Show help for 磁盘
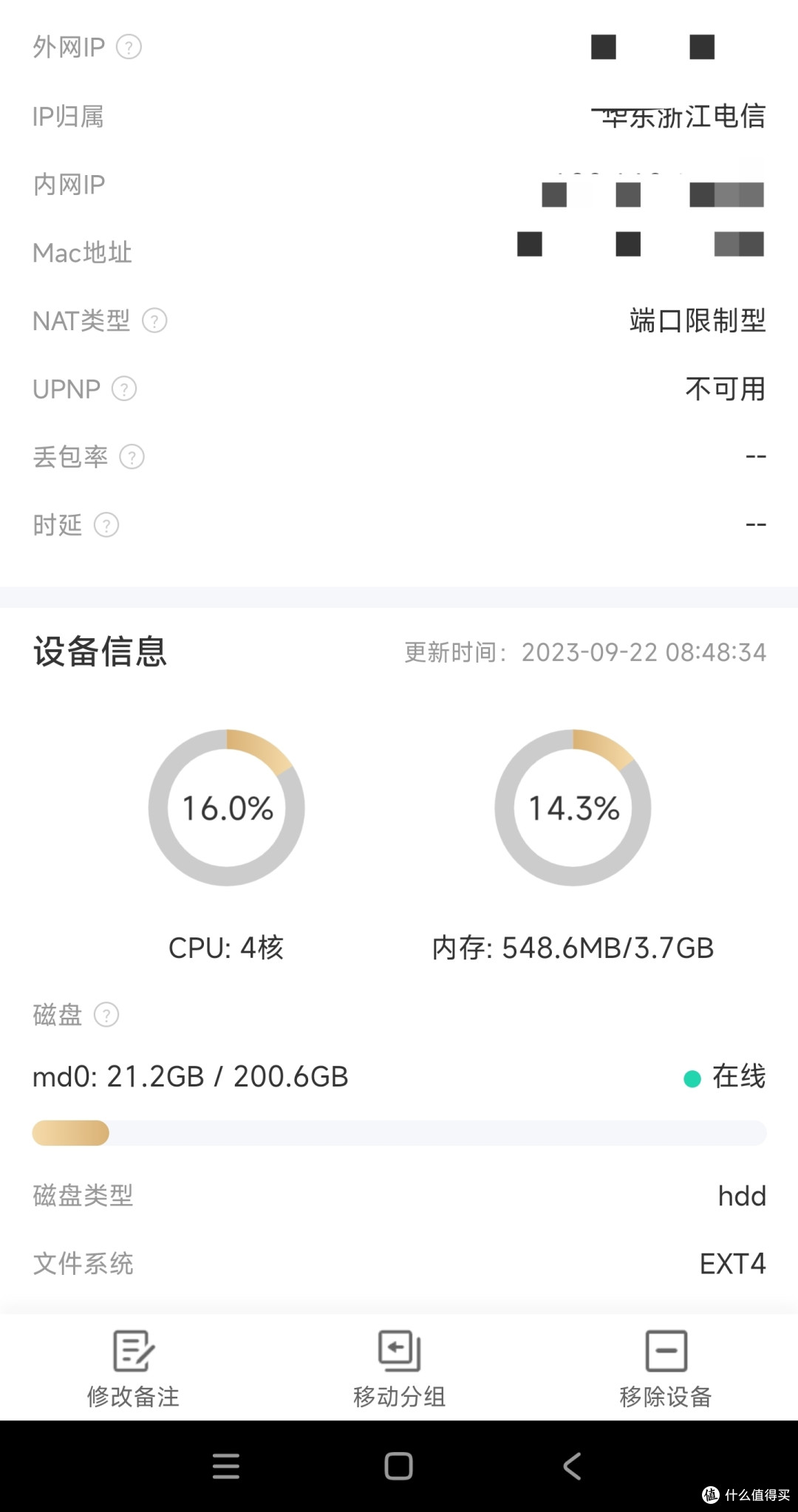 106,1015
